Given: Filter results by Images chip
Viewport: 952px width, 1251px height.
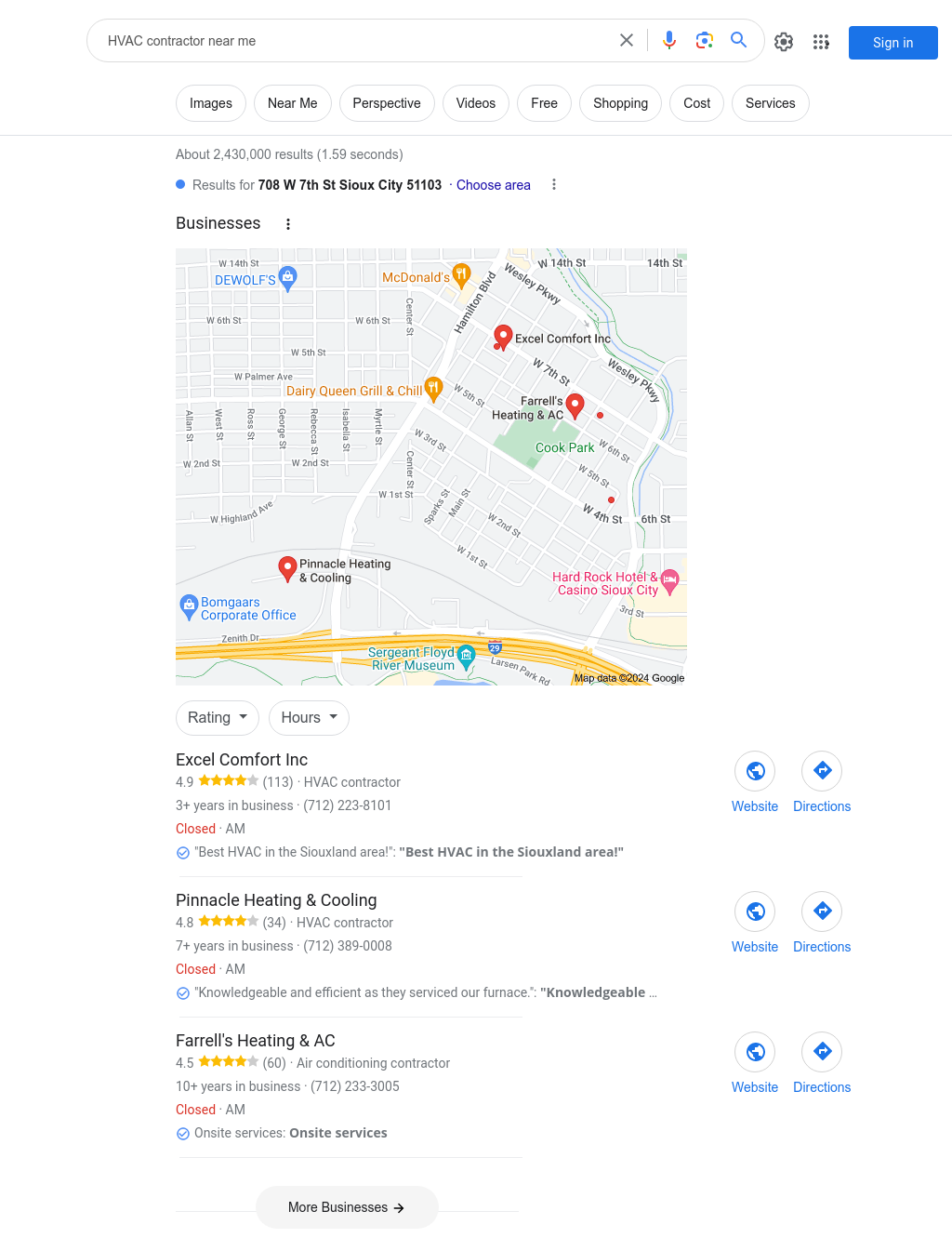Looking at the screenshot, I should (x=211, y=103).
